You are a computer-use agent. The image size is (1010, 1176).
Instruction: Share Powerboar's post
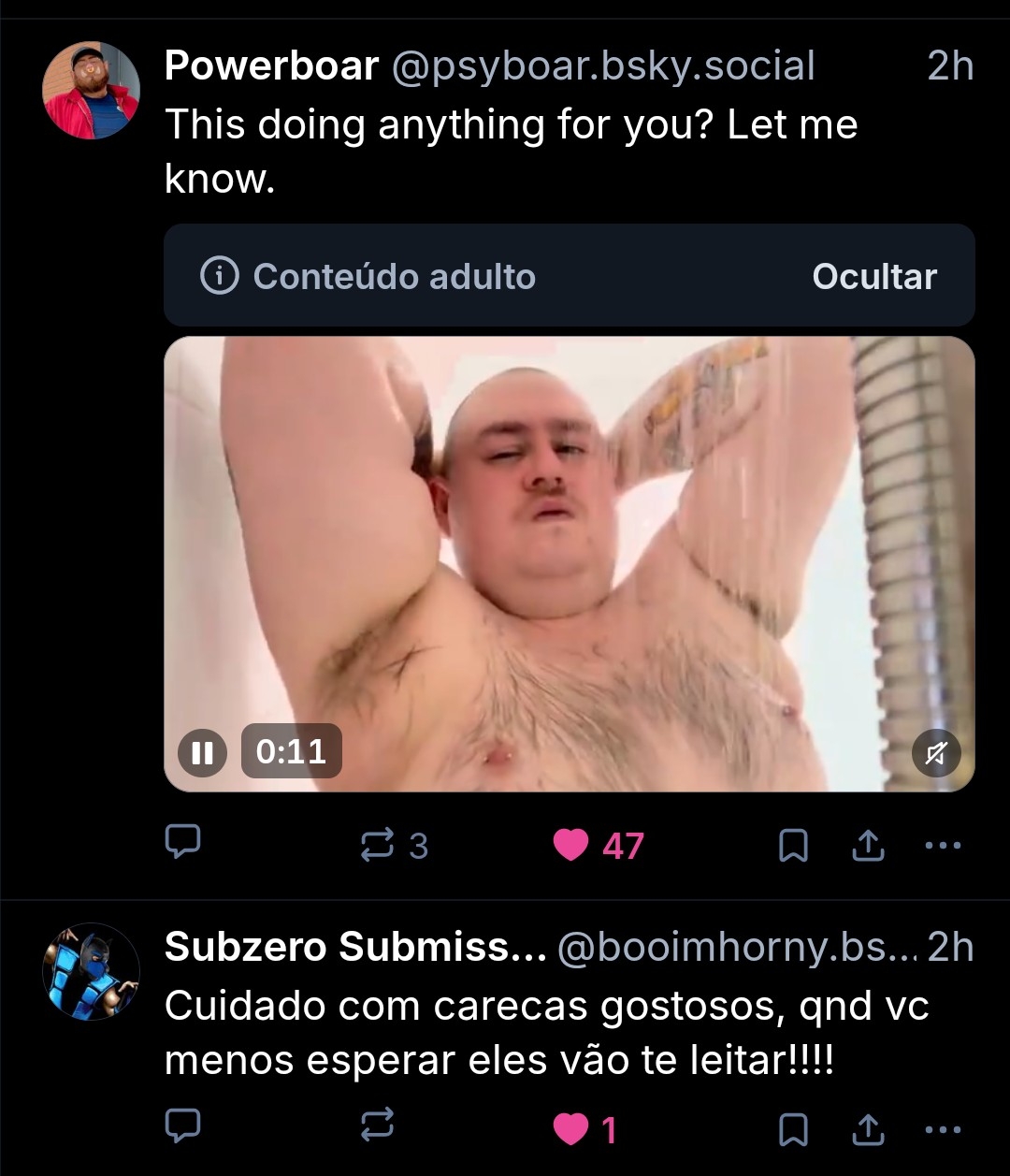(x=868, y=846)
